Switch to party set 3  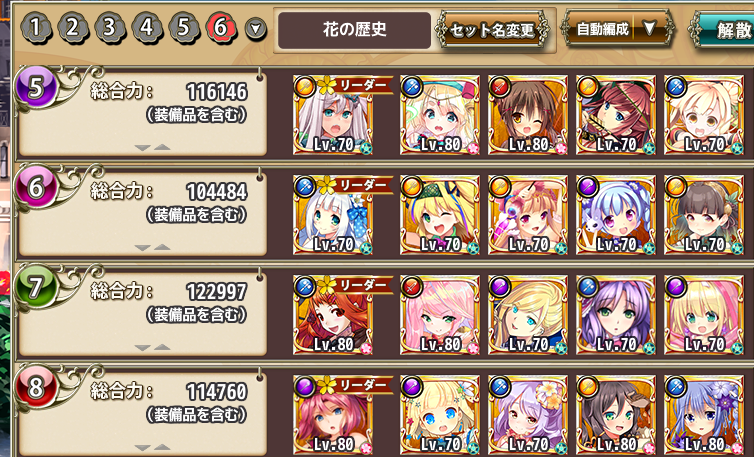click(109, 28)
